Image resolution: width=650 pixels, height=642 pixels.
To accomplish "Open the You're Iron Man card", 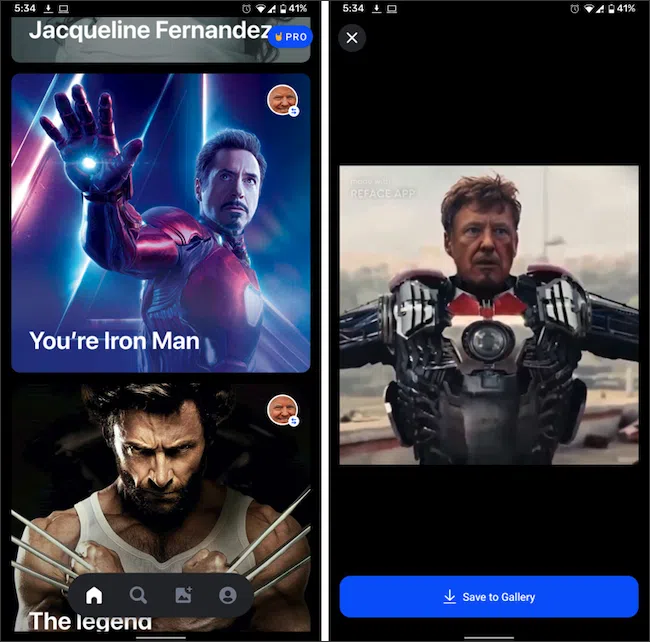I will pyautogui.click(x=161, y=222).
